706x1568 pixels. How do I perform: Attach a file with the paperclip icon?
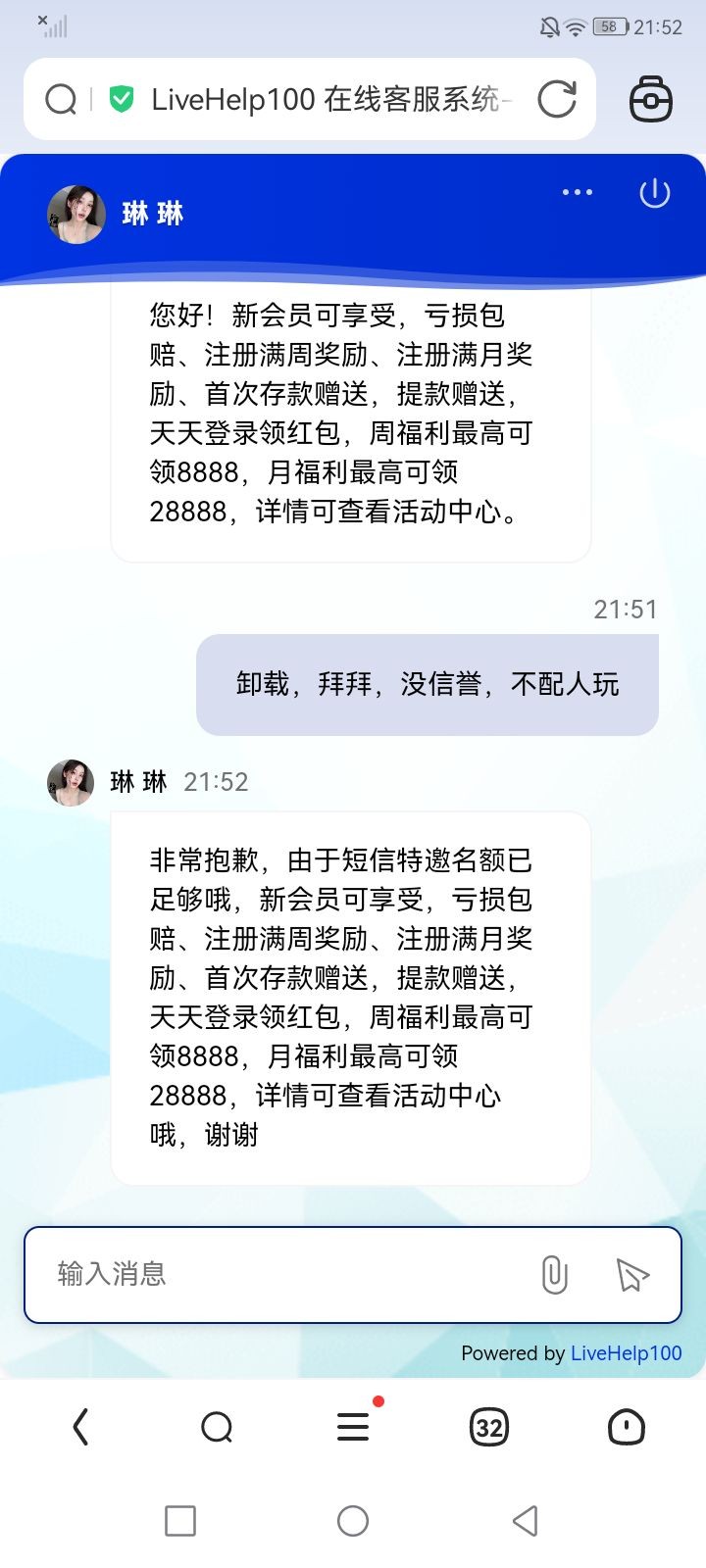[x=554, y=1274]
